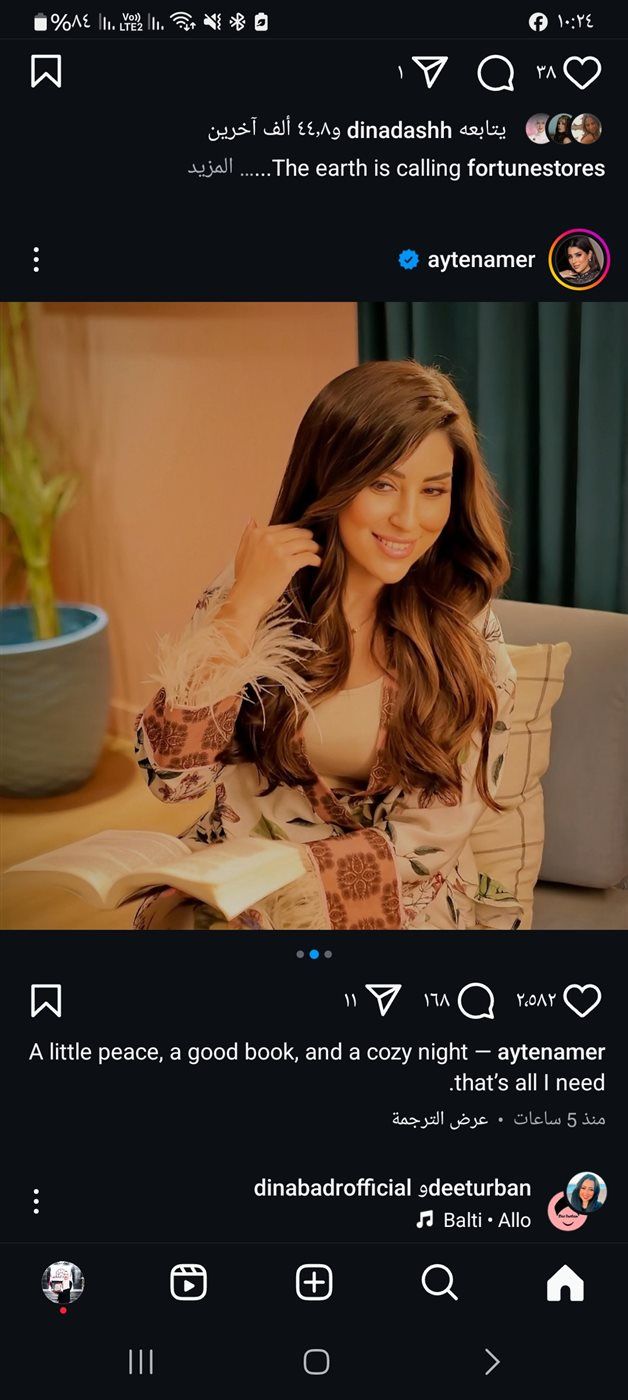Open comments on aytenamer's post
Viewport: 628px width, 1400px height.
point(476,1000)
